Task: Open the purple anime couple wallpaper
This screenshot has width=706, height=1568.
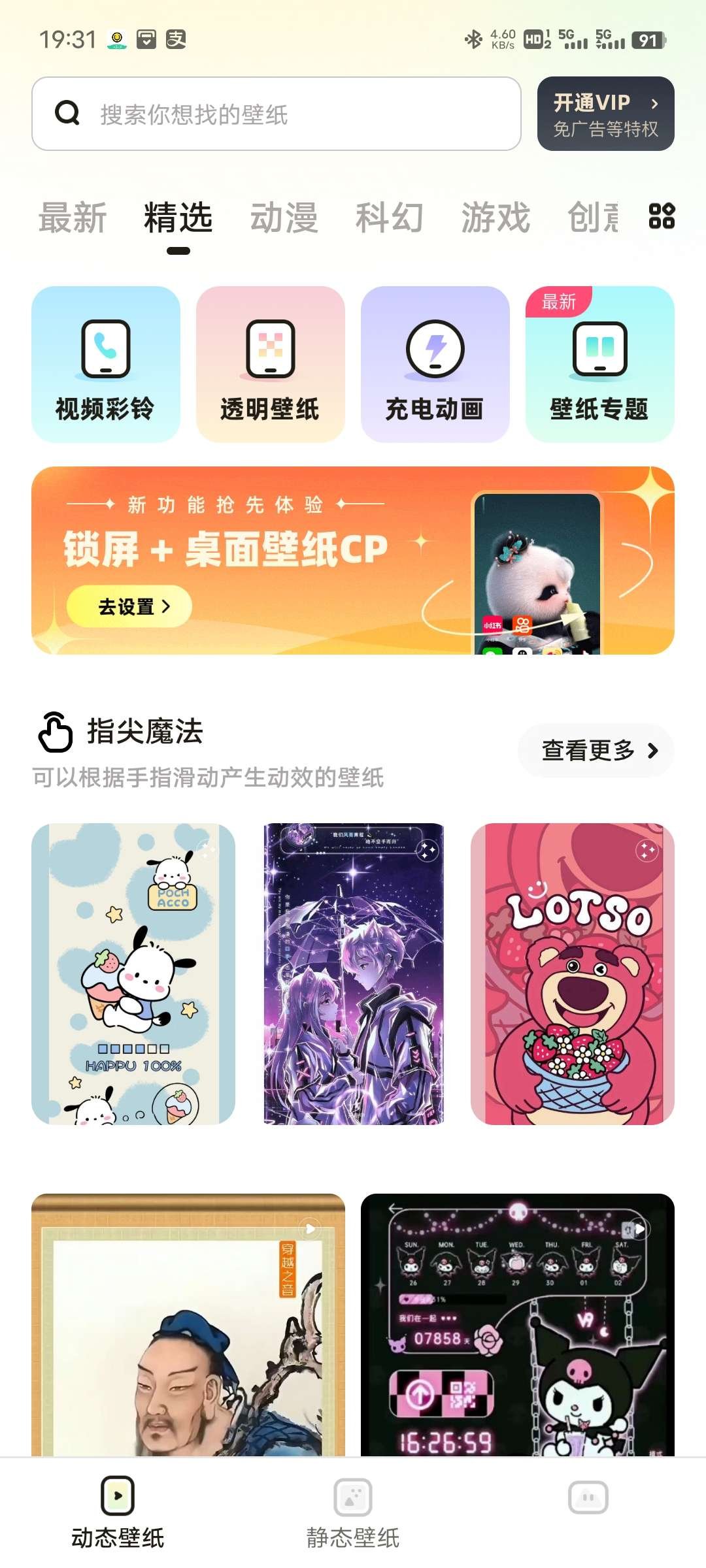Action: tap(353, 973)
